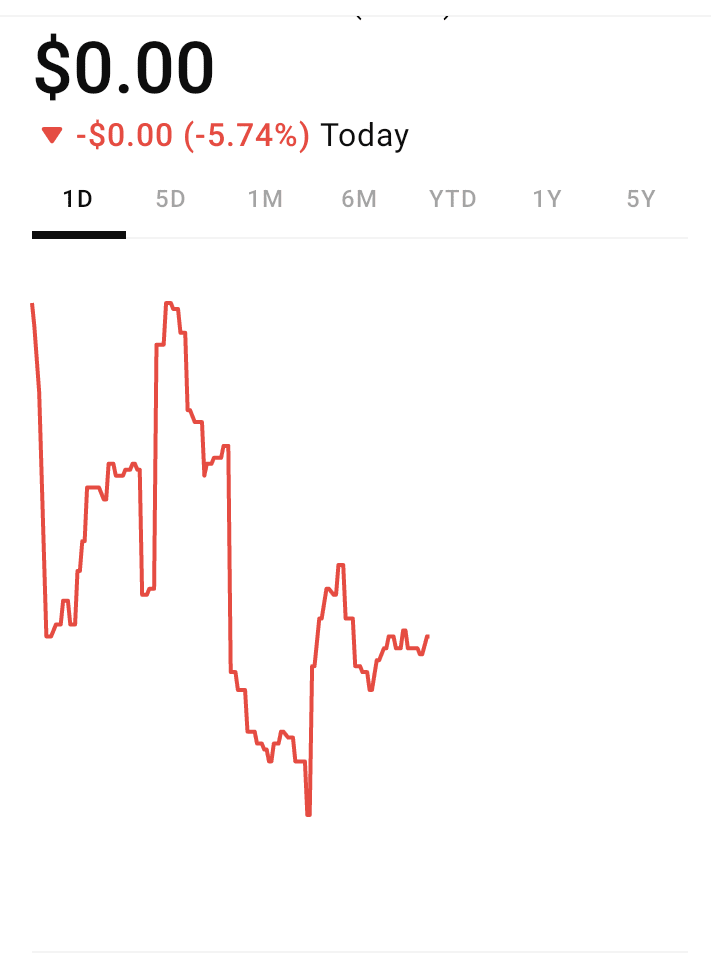The width and height of the screenshot is (711, 970).
Task: View the YTD chart range
Action: pyautogui.click(x=453, y=199)
